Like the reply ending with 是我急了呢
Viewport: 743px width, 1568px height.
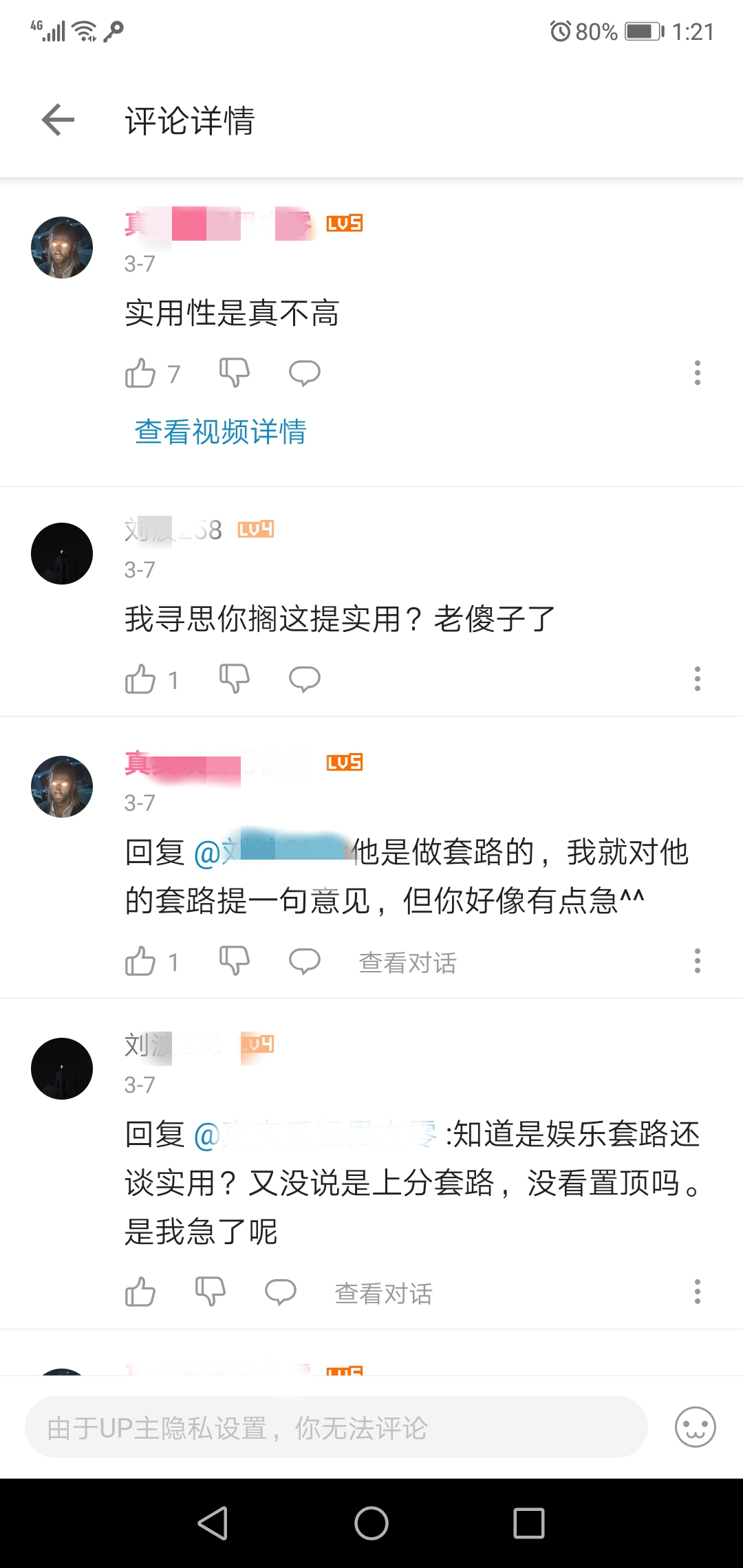point(140,1292)
